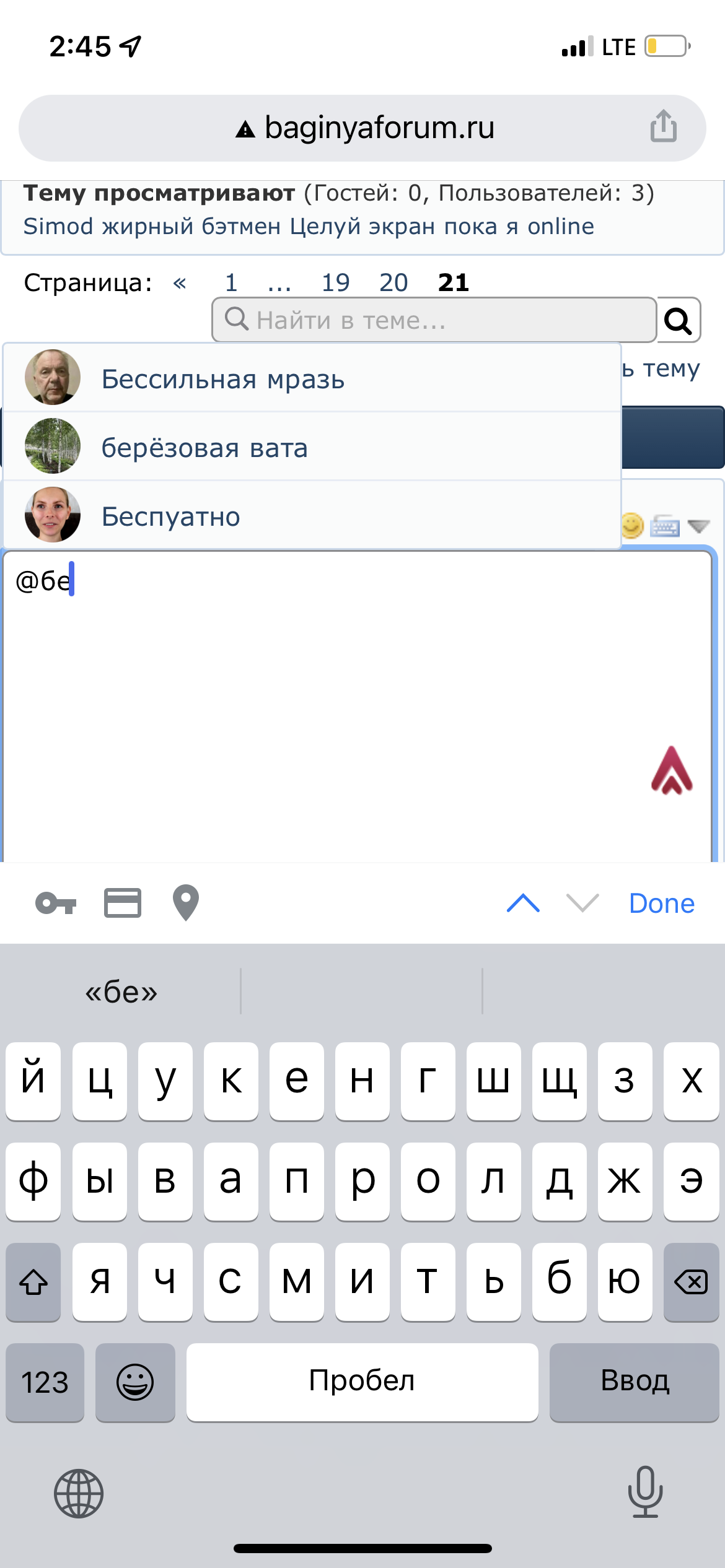Go to page 19 of the thread
The width and height of the screenshot is (725, 1568).
335,282
